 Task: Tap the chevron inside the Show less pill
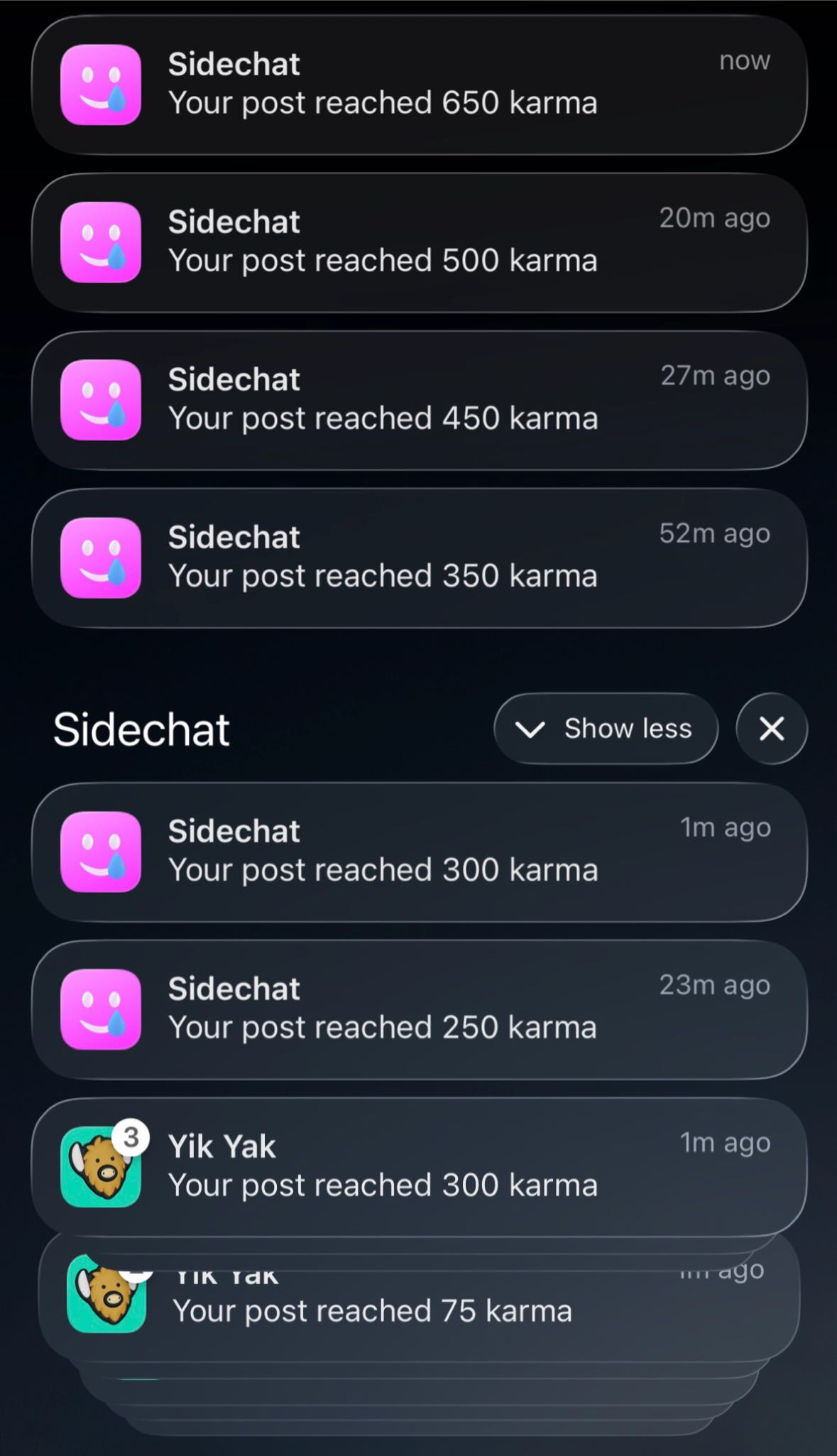pos(530,729)
